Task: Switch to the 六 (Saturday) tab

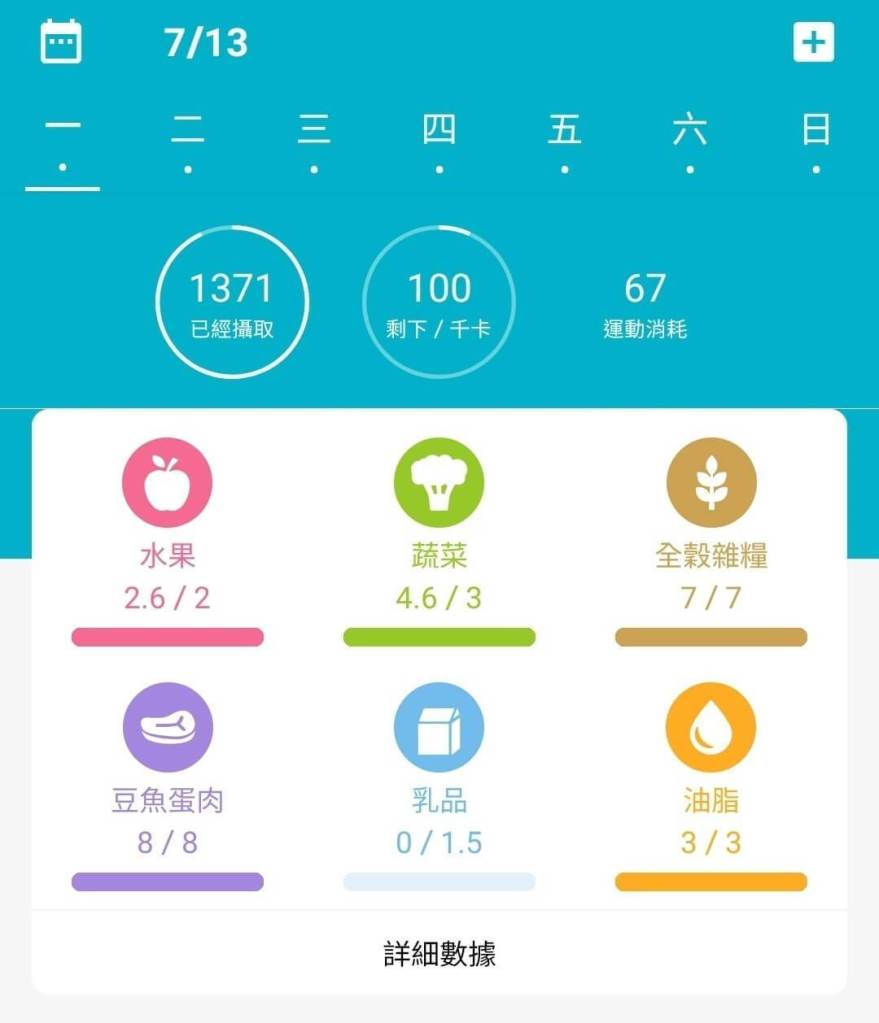Action: [690, 140]
